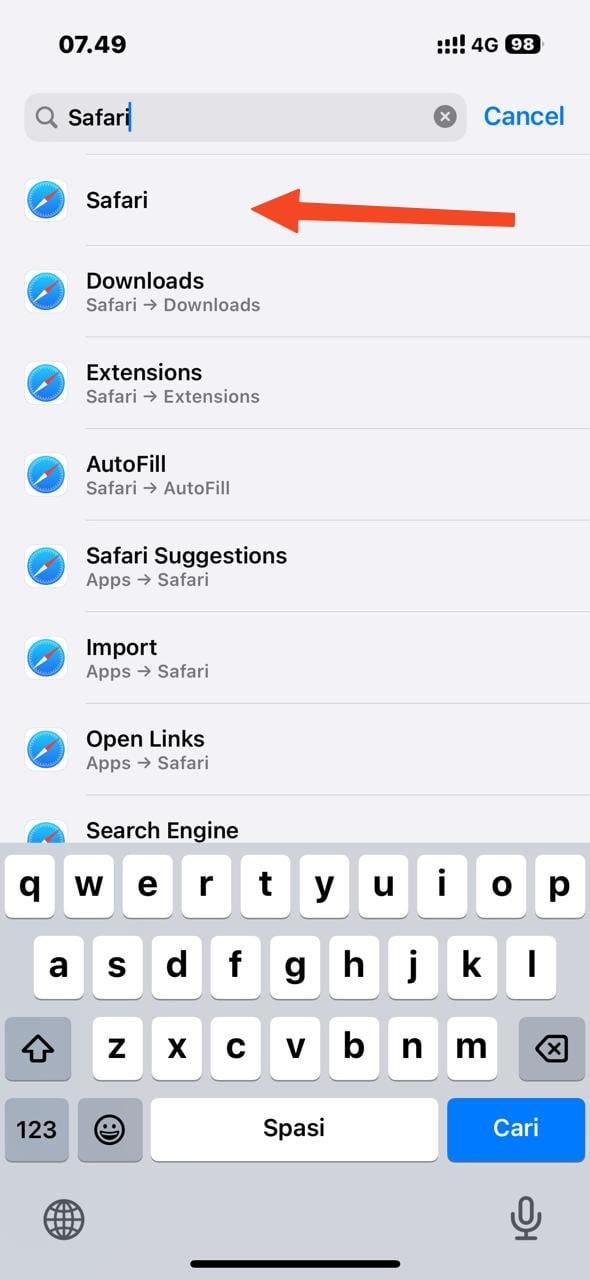Open the Safari settings result
Screen dimensions: 590x1280
coord(295,200)
